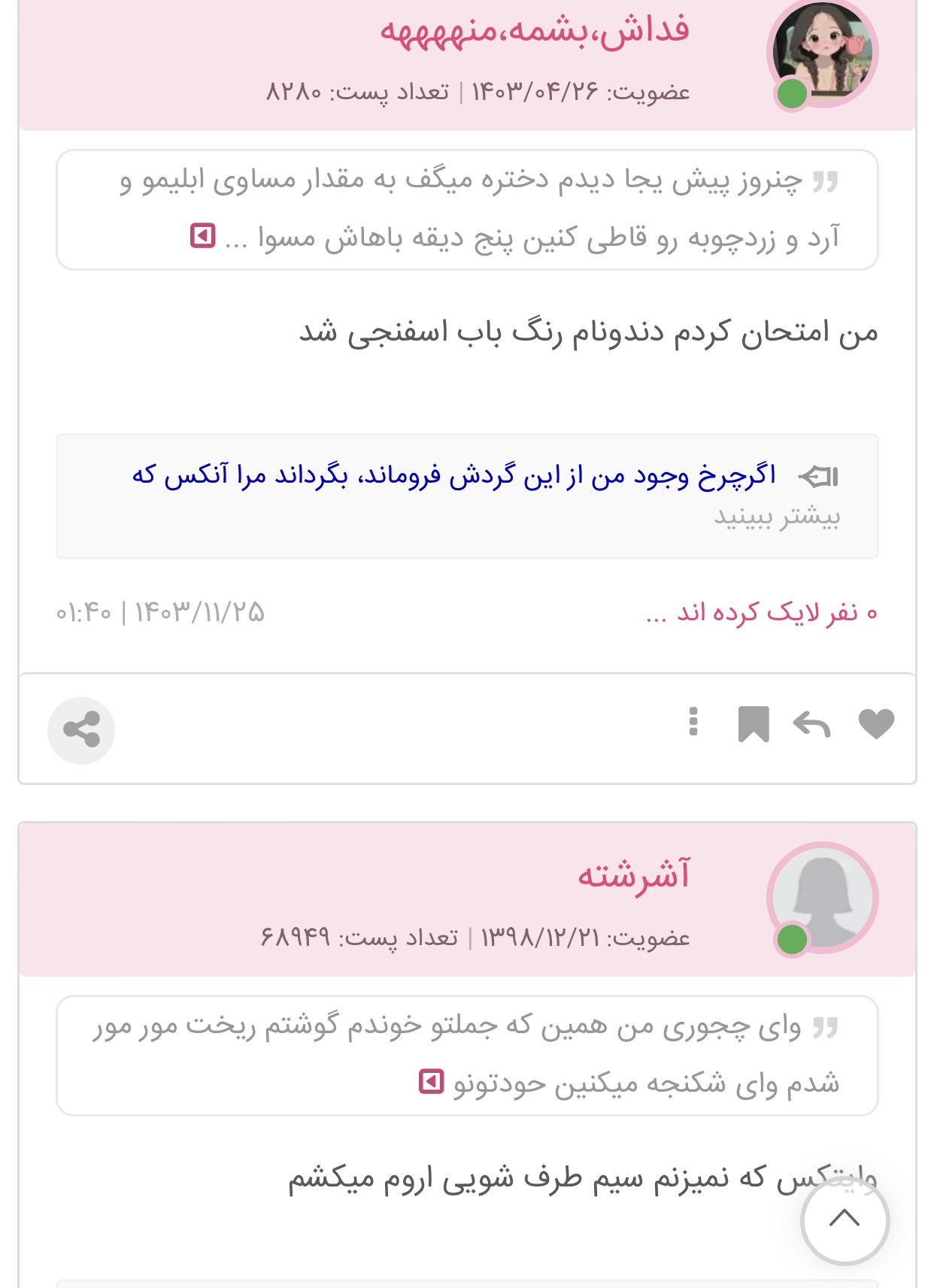Bookmark the post by فداش،بشمه،منهههه
This screenshot has width=934, height=1288.
[753, 724]
